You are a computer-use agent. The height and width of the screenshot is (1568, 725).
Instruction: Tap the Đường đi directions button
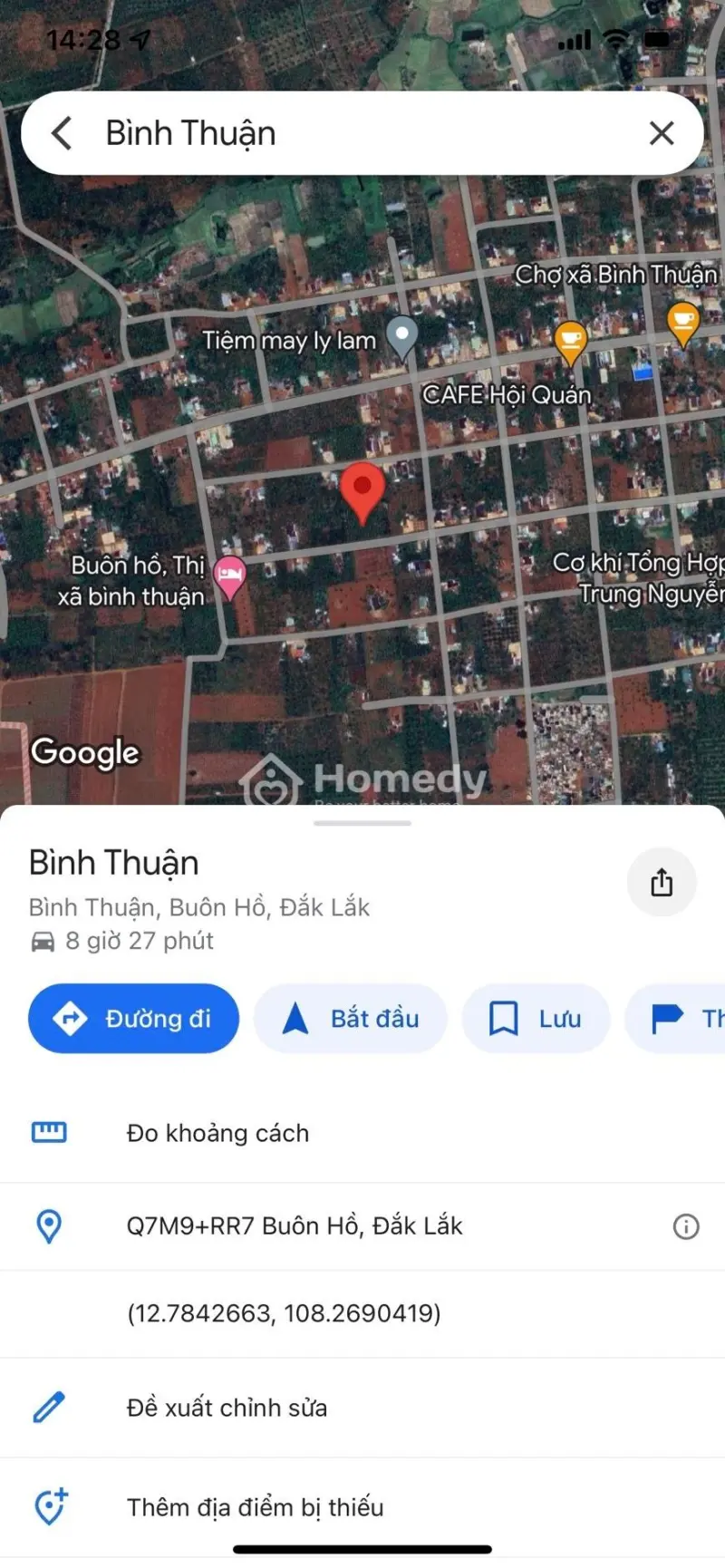tap(133, 1019)
